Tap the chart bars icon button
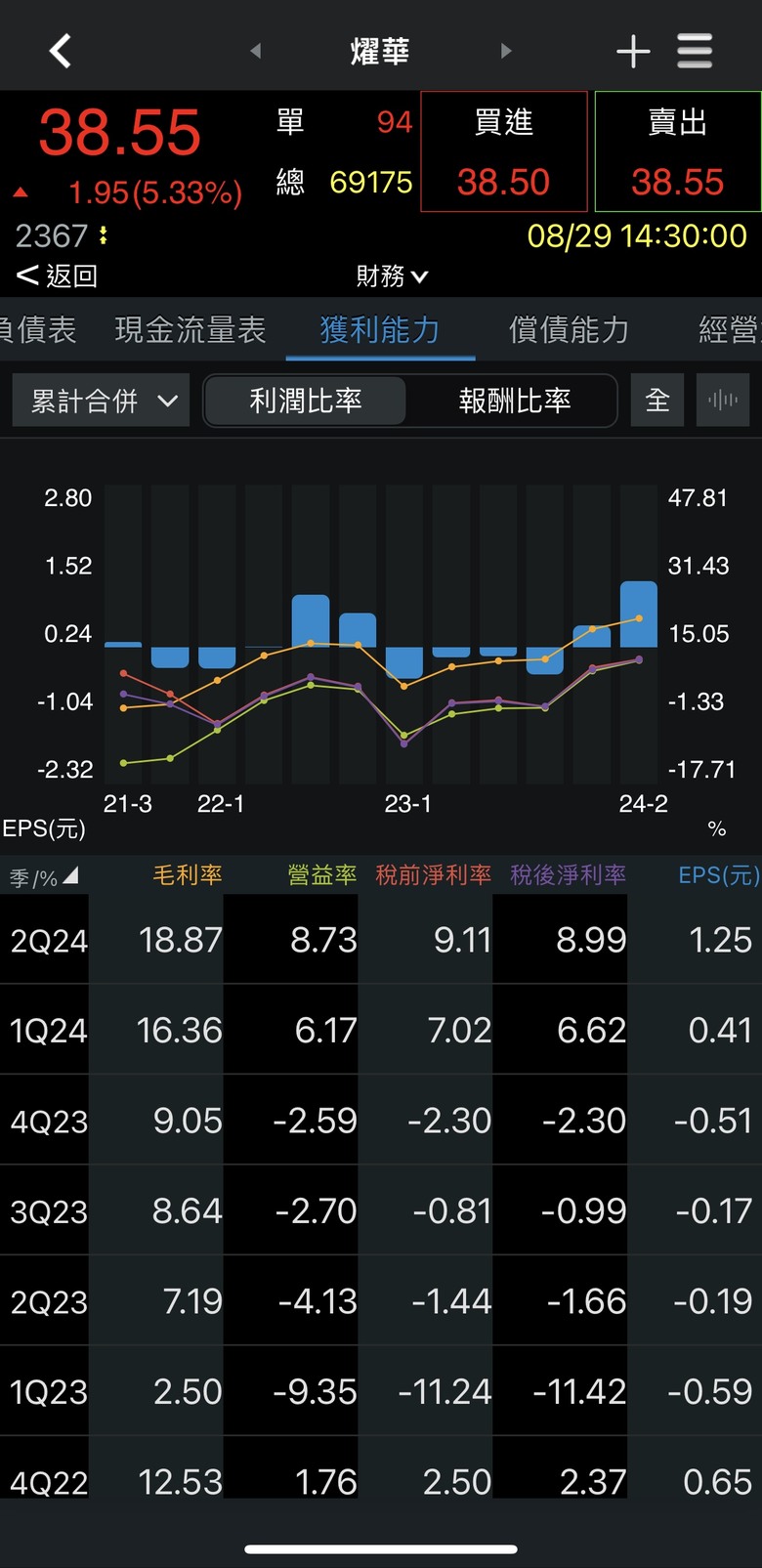 coord(722,401)
